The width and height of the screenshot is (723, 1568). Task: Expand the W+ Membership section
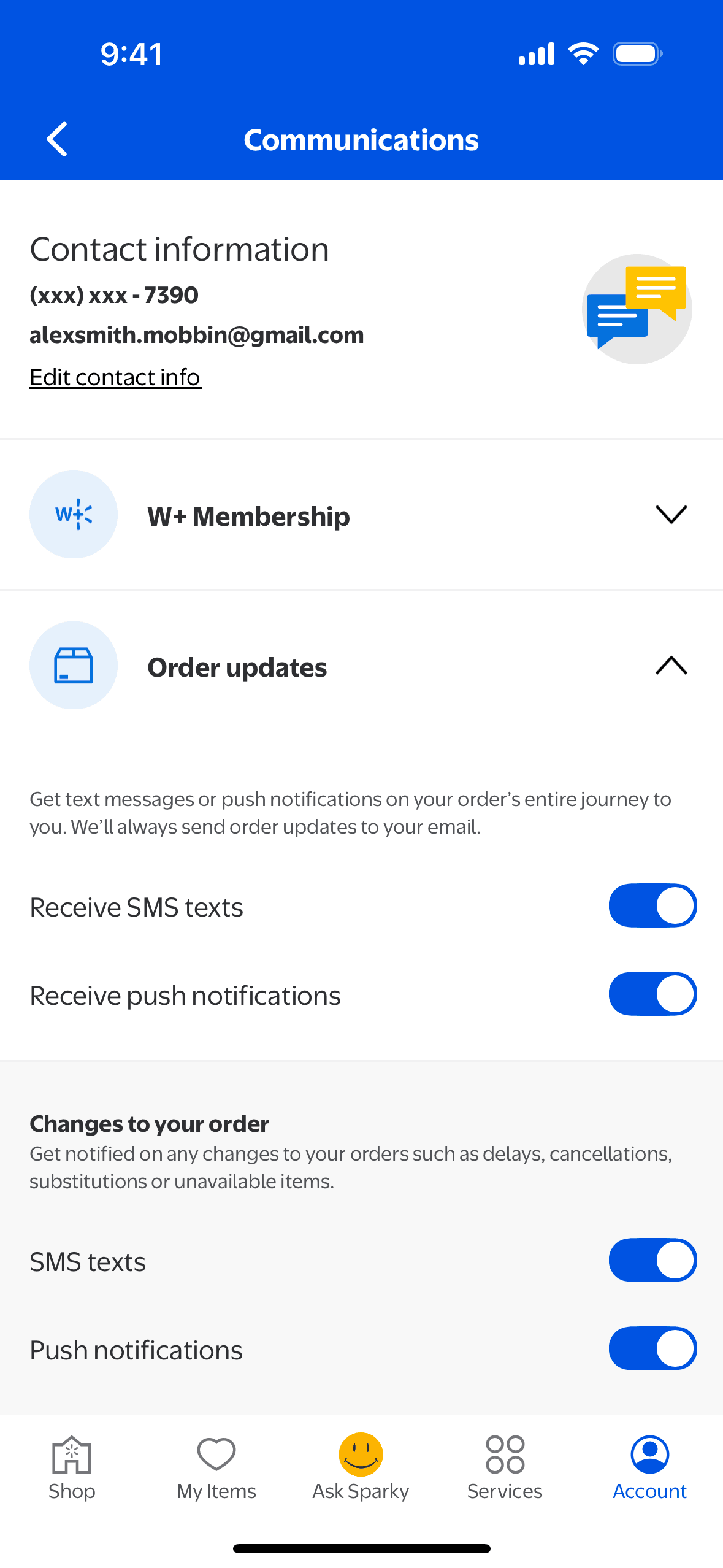(671, 515)
